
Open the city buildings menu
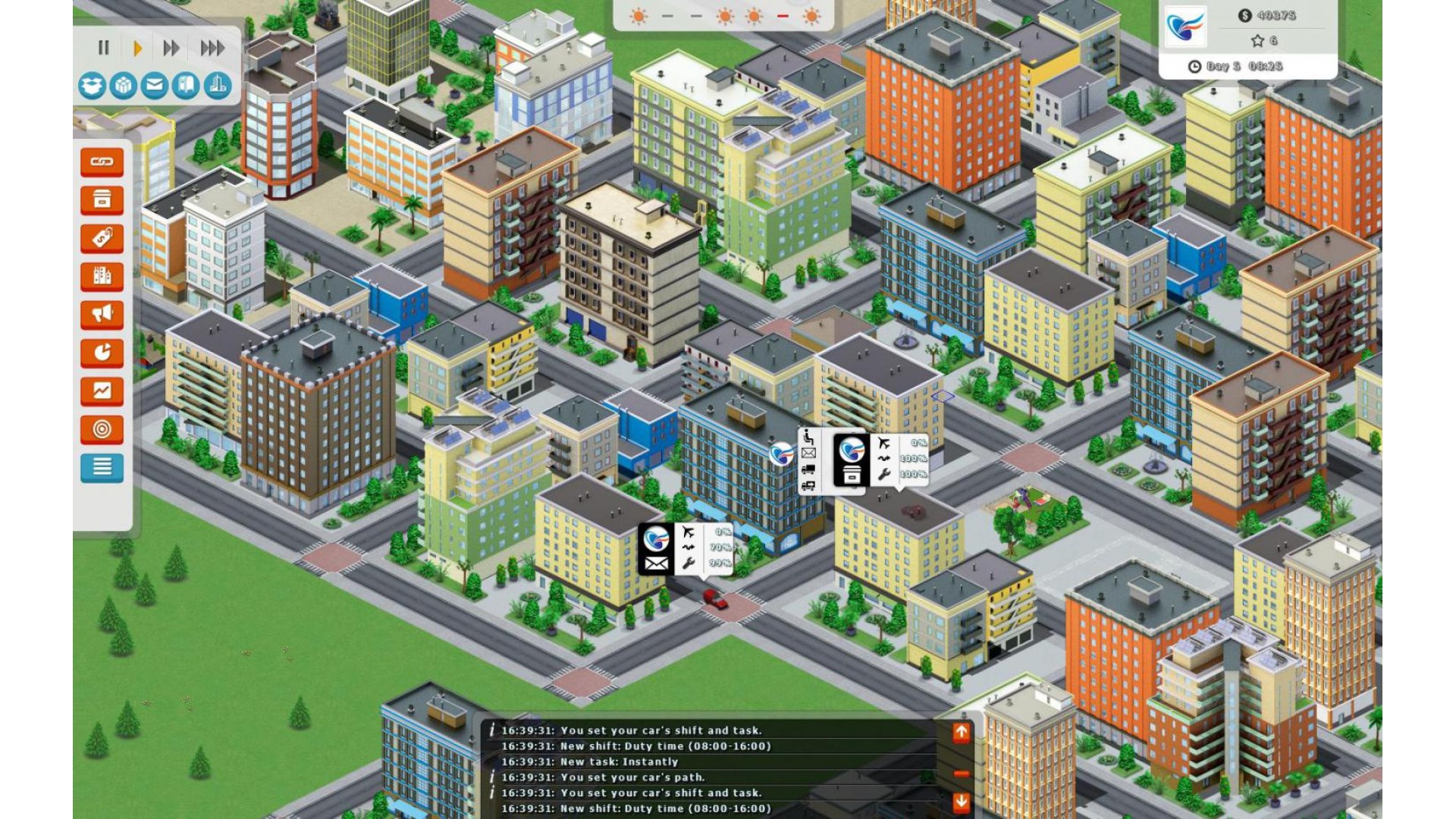click(x=102, y=276)
